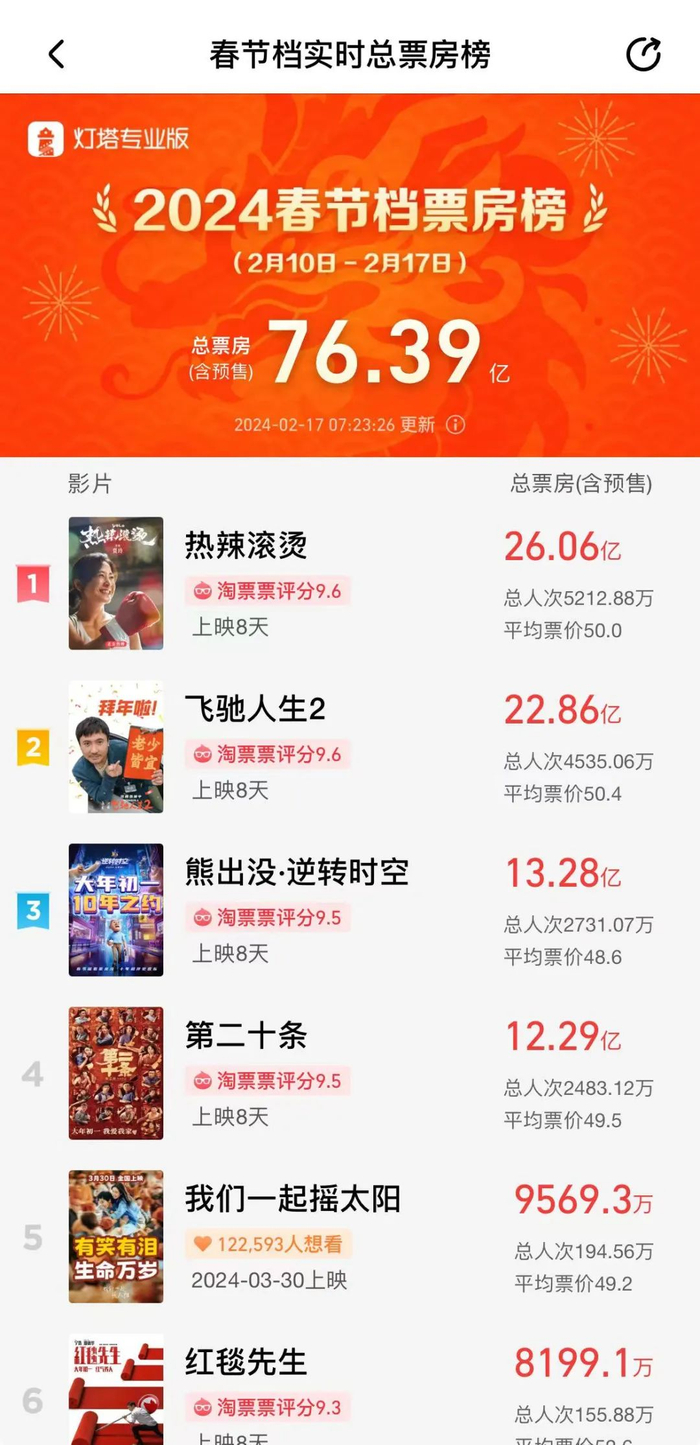View the 红毯先生 entry

click(246, 1363)
